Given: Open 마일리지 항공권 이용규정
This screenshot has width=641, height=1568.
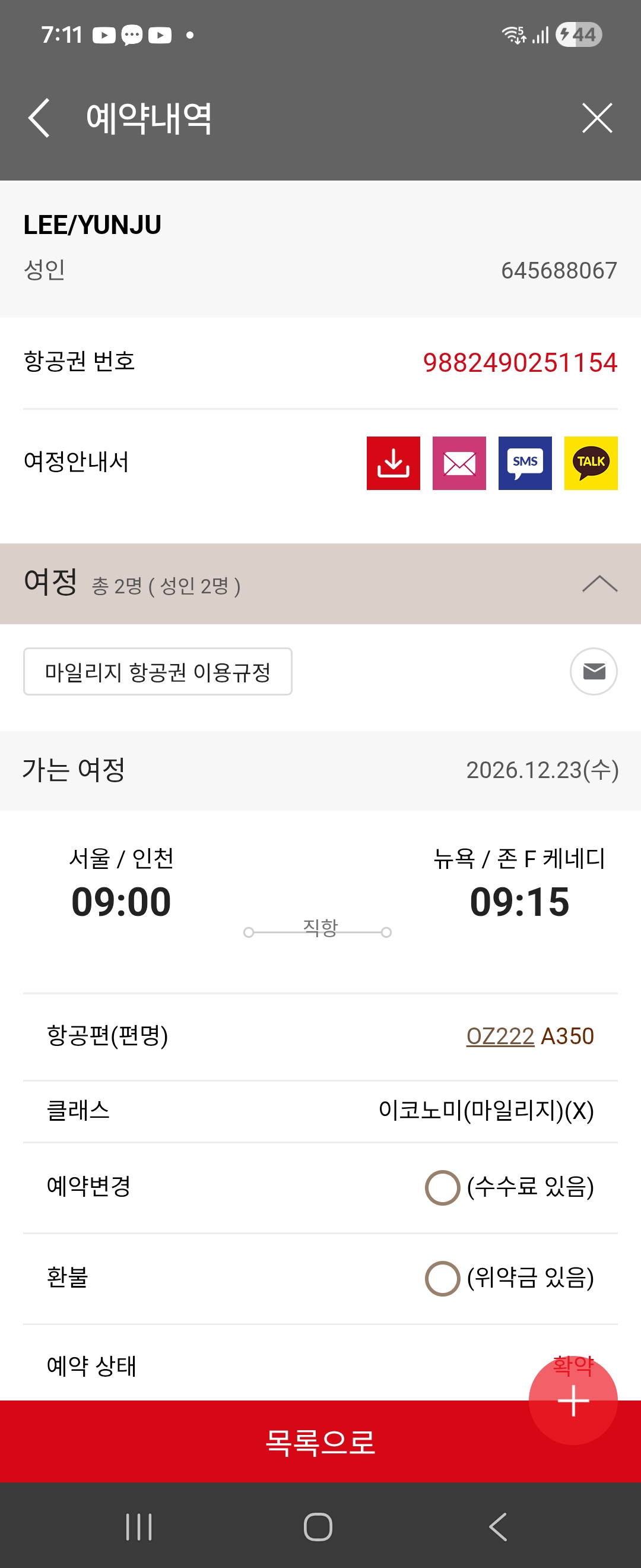Looking at the screenshot, I should pos(157,671).
